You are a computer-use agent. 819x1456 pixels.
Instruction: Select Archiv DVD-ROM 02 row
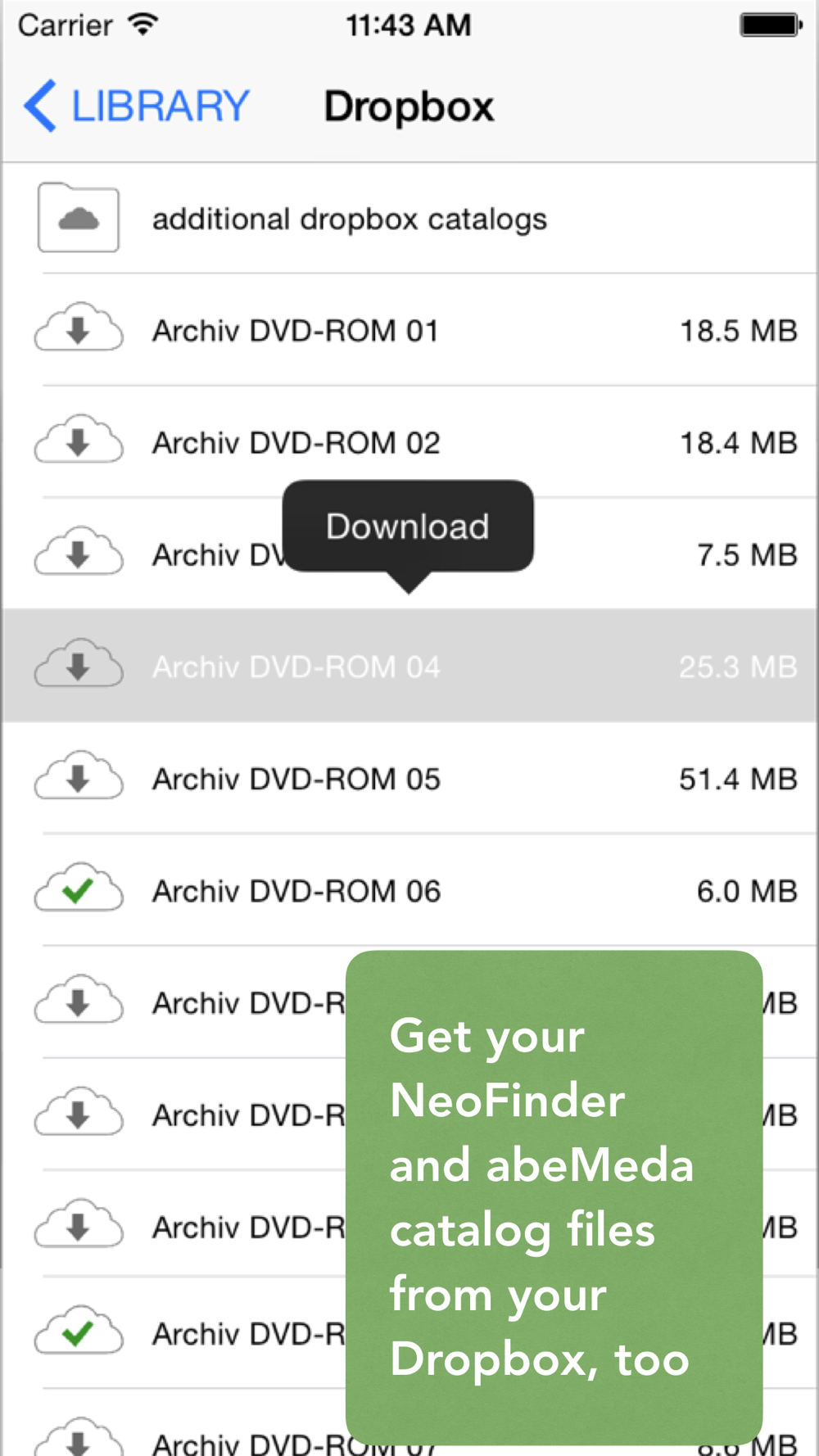409,443
